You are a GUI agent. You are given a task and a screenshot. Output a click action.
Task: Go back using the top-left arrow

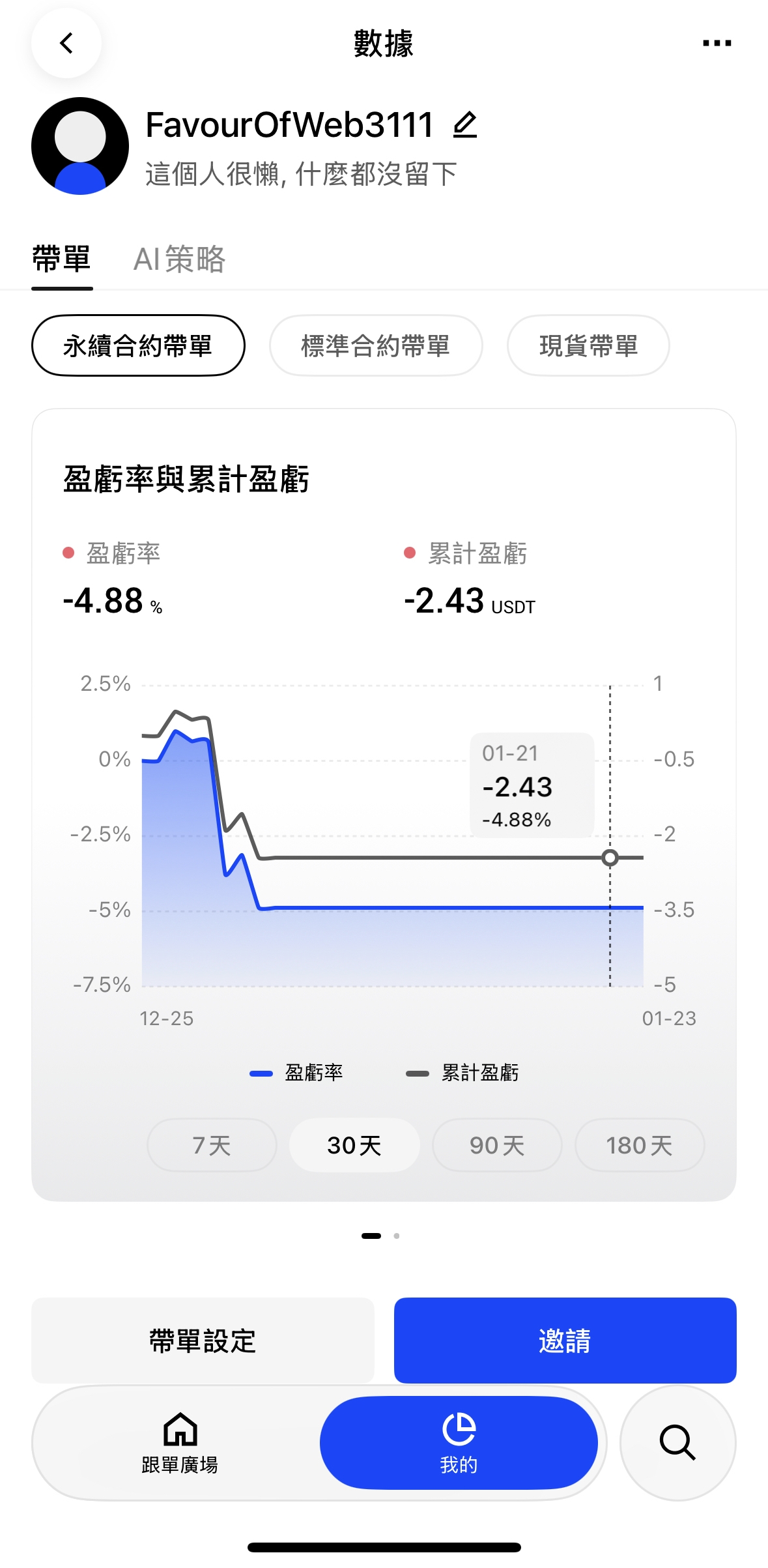(x=66, y=44)
